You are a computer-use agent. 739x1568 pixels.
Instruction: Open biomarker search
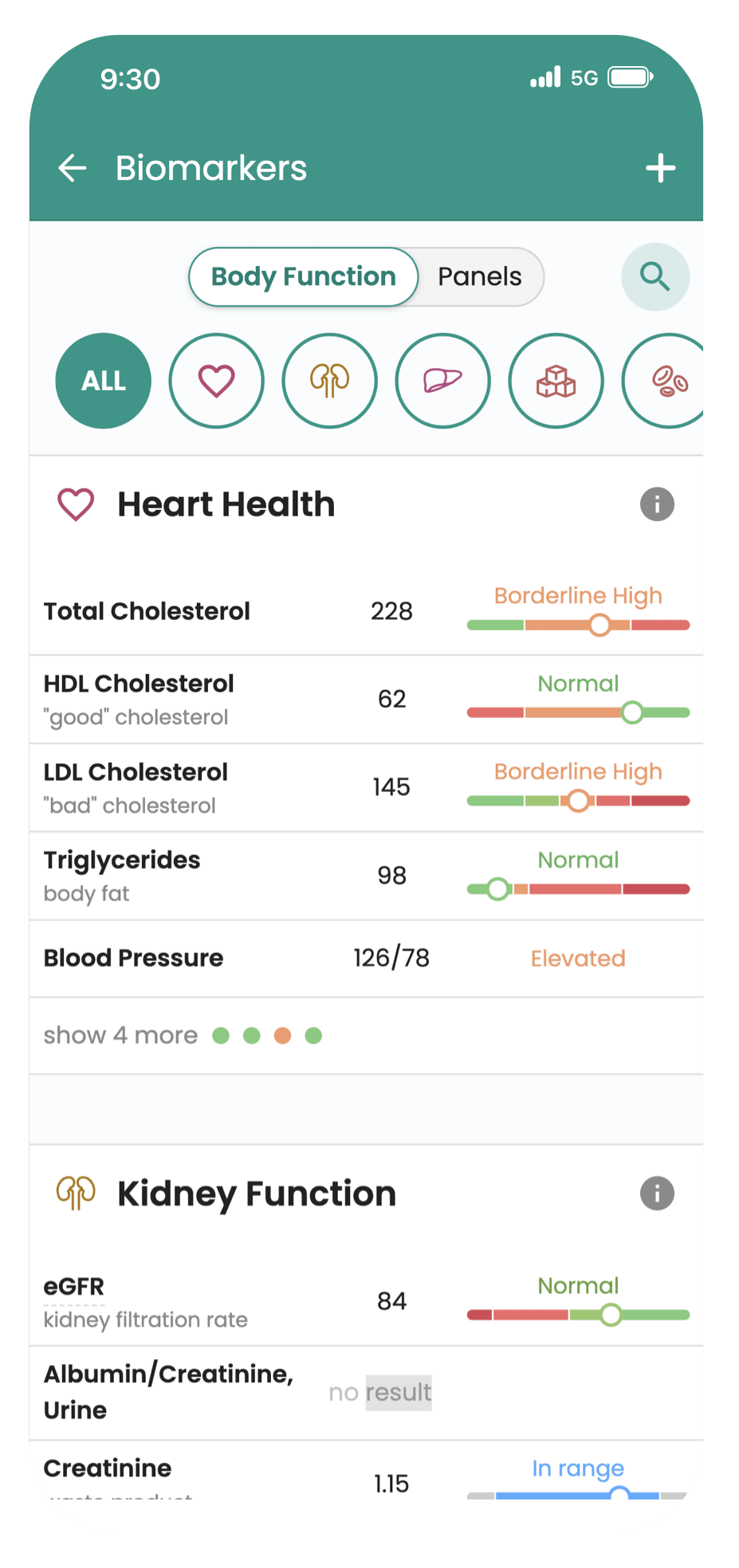pyautogui.click(x=654, y=276)
